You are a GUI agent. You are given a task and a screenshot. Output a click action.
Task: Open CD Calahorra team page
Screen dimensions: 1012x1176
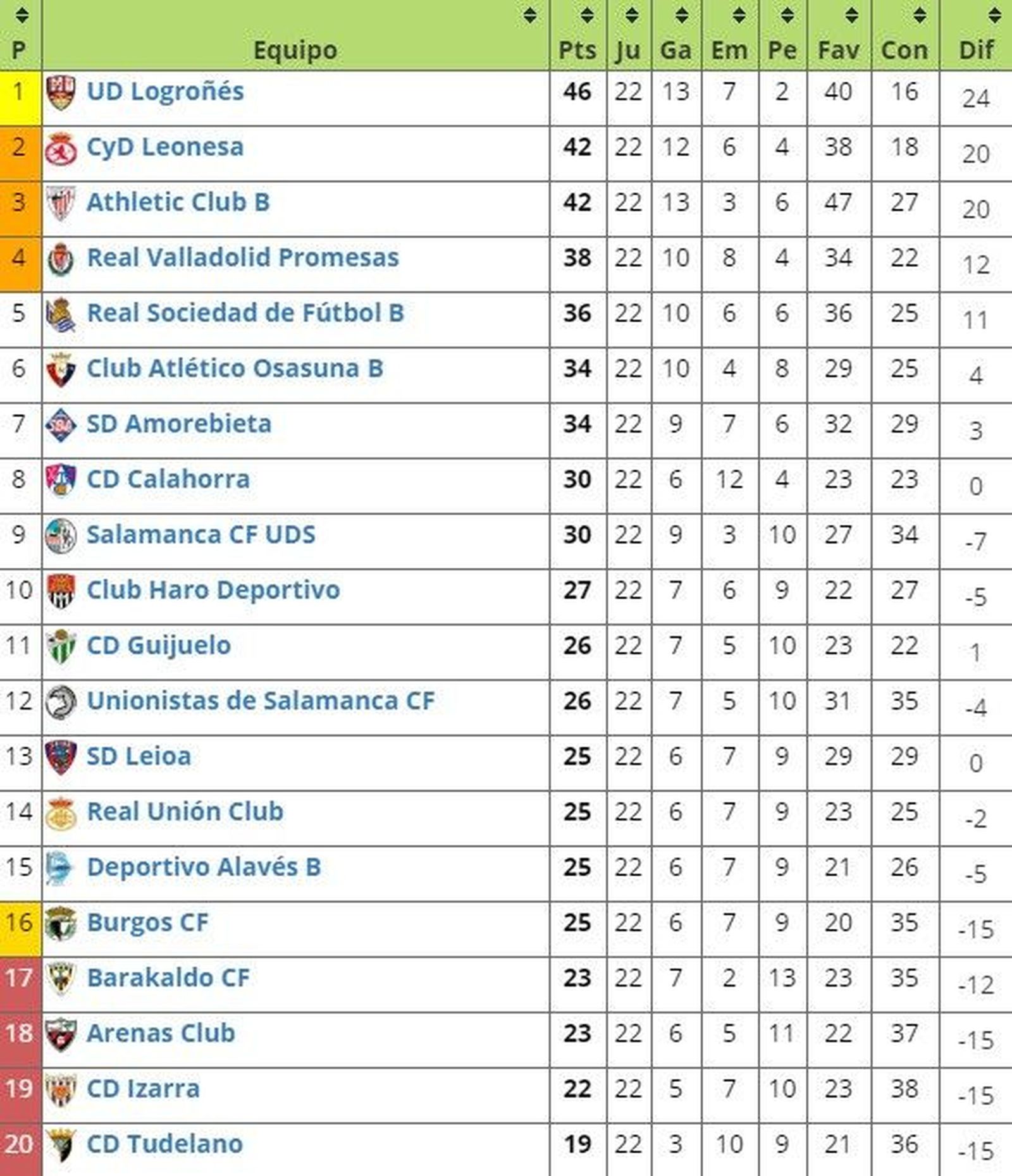pos(168,479)
